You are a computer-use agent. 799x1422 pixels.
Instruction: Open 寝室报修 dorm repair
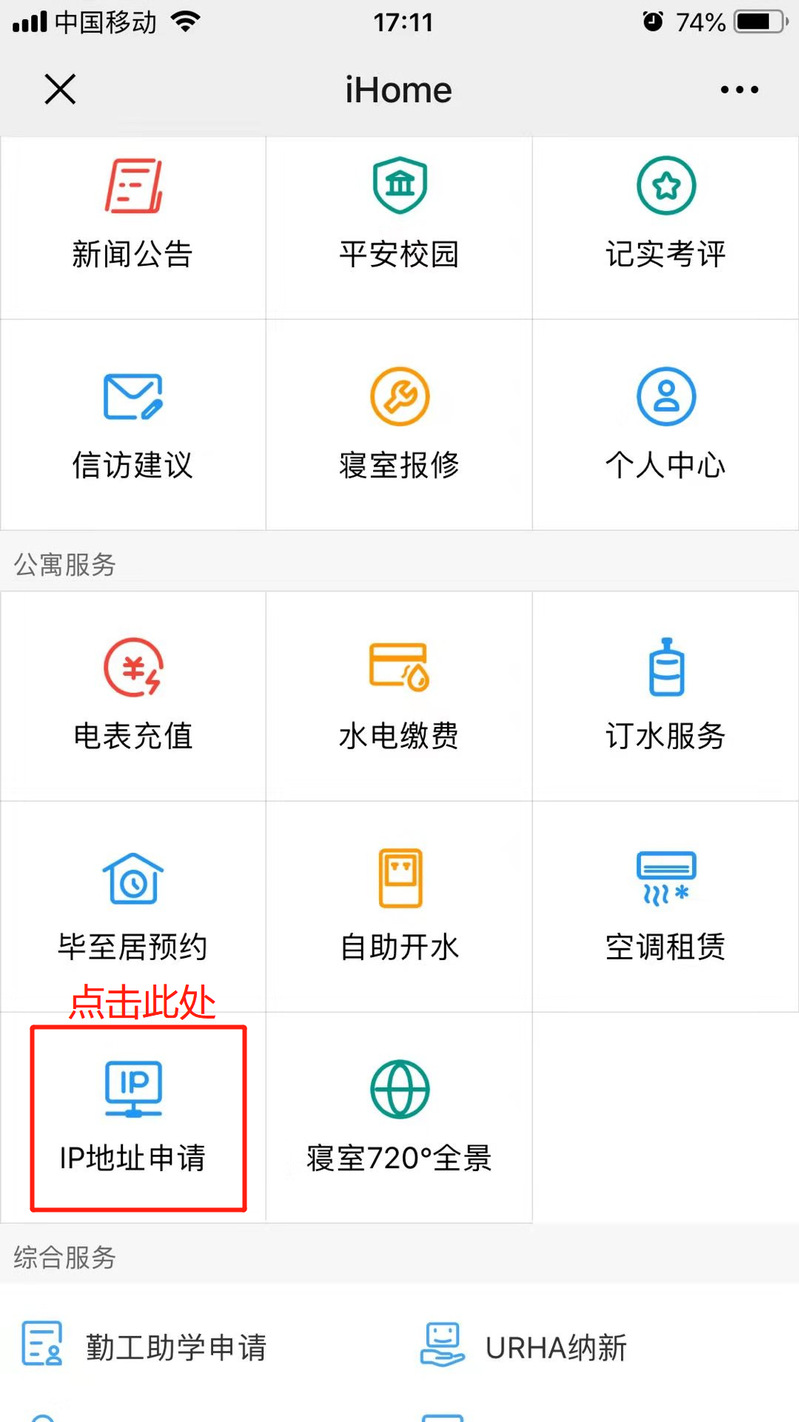click(399, 425)
